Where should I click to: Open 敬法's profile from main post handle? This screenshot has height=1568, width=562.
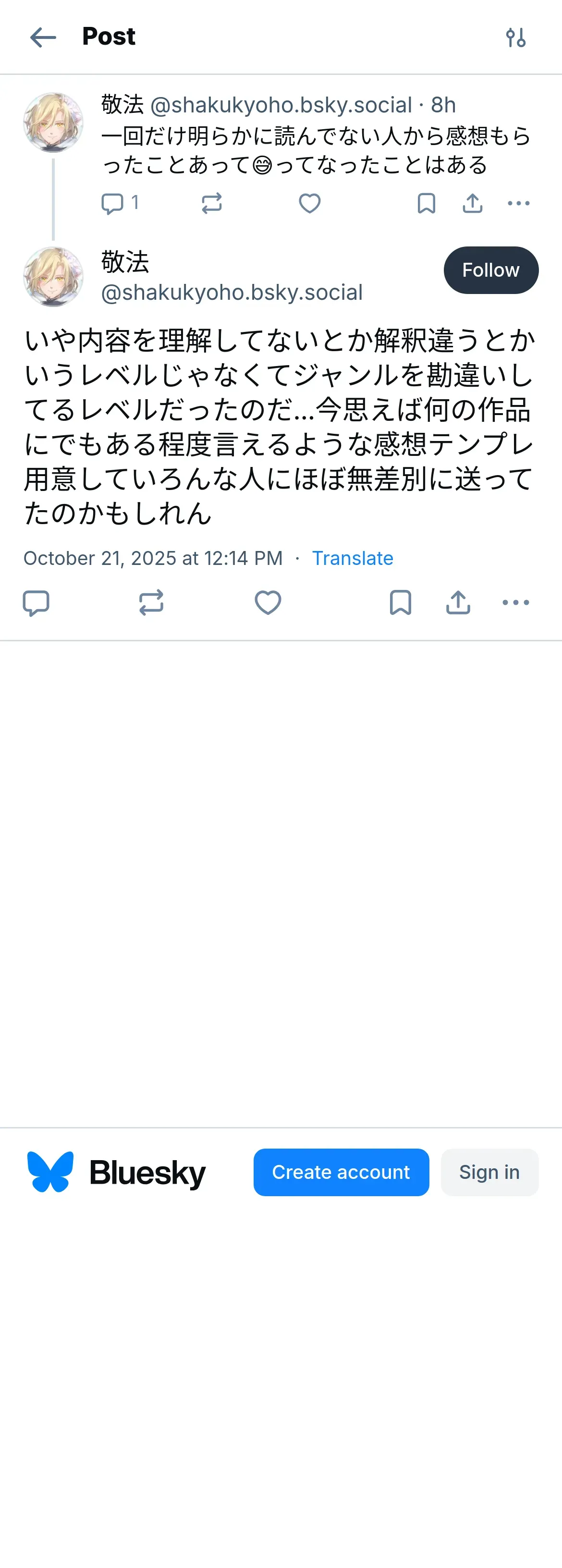click(232, 292)
